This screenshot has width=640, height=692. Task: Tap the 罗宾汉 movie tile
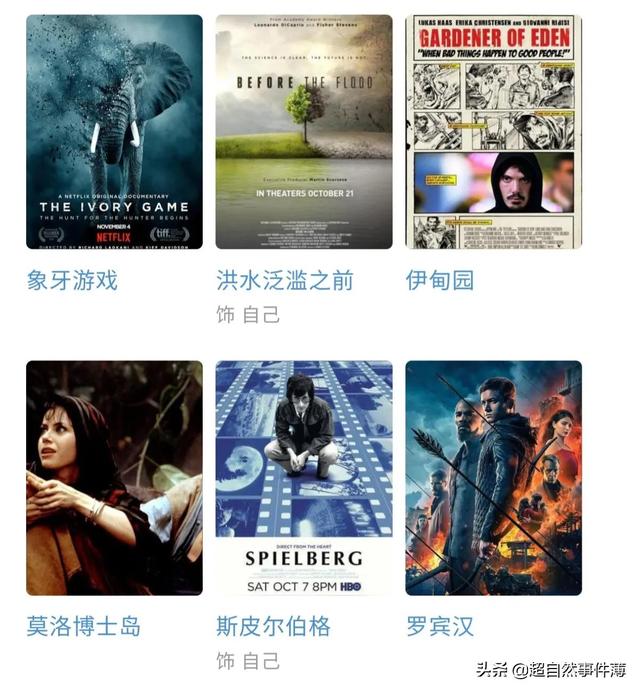[x=493, y=478]
